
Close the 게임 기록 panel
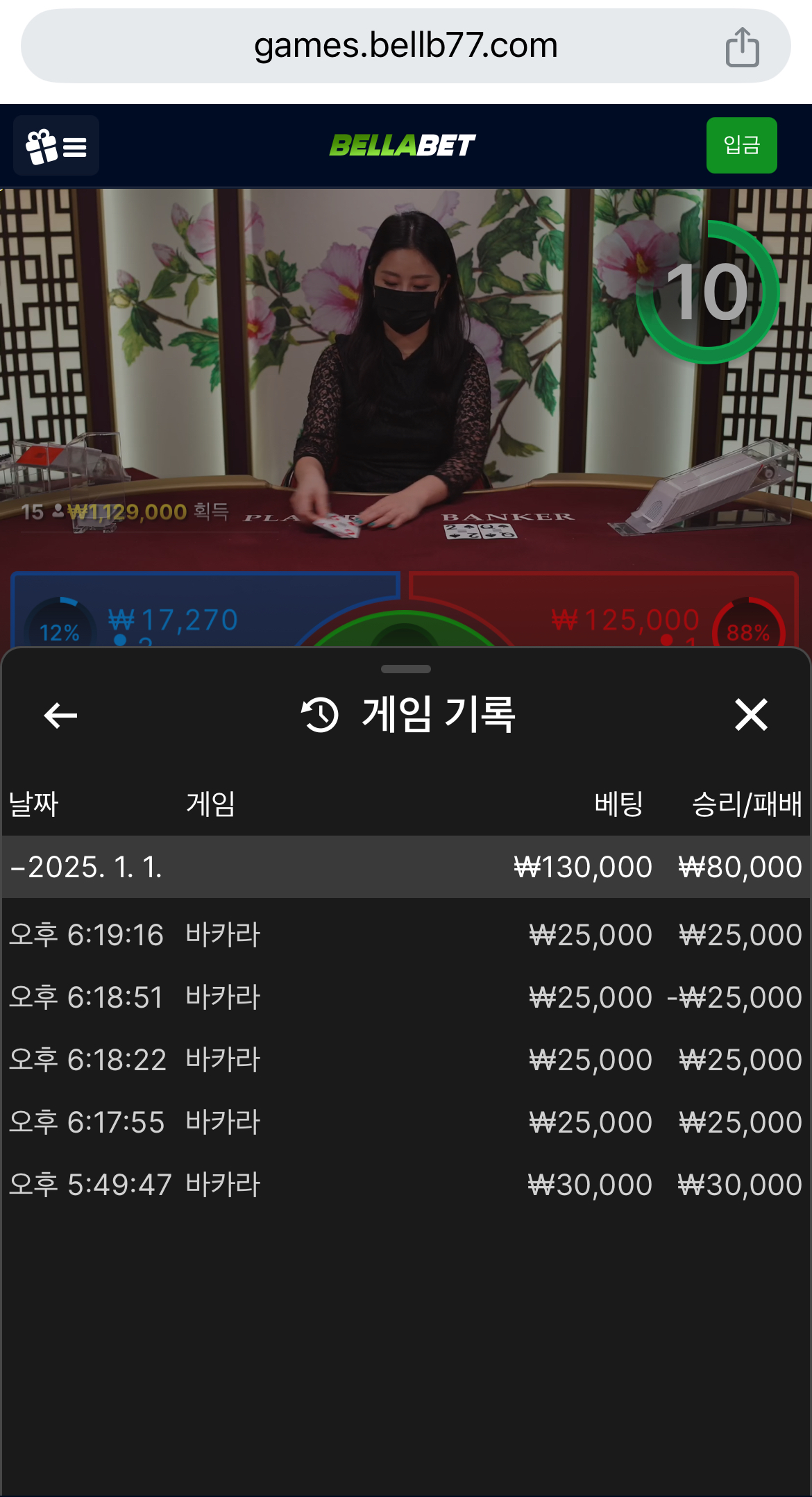751,715
